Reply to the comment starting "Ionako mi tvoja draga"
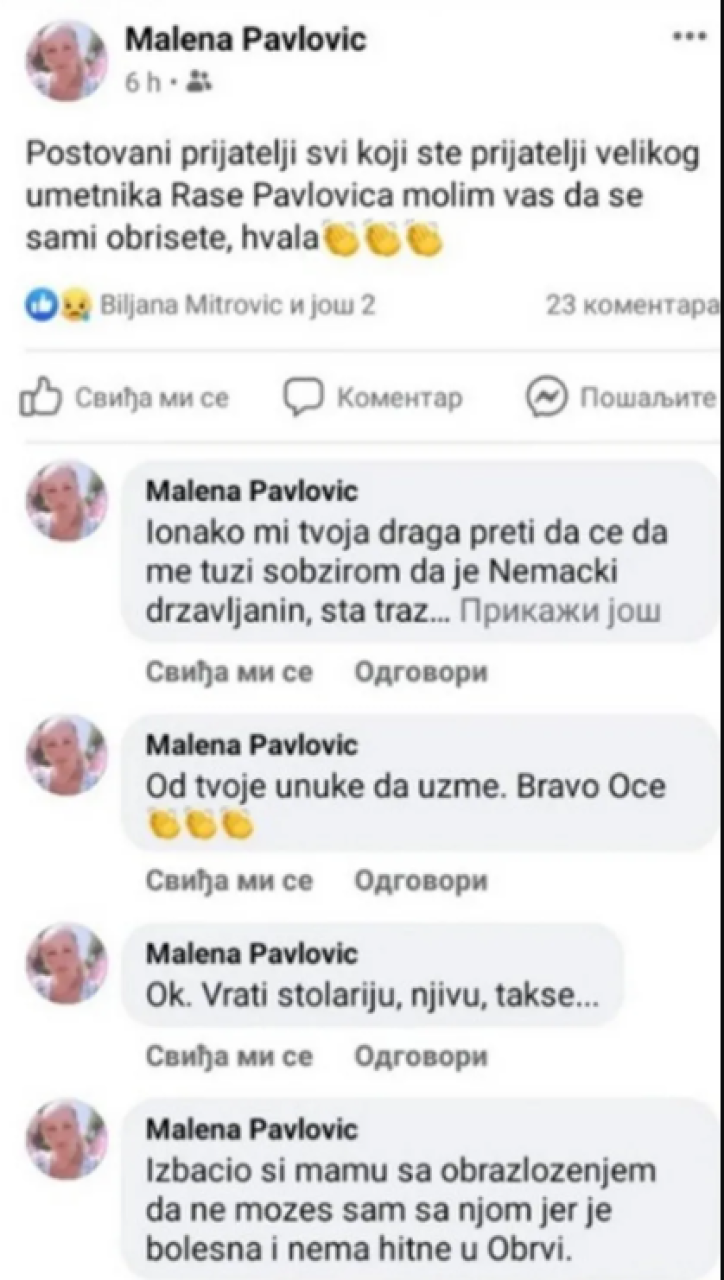 pyautogui.click(x=421, y=672)
